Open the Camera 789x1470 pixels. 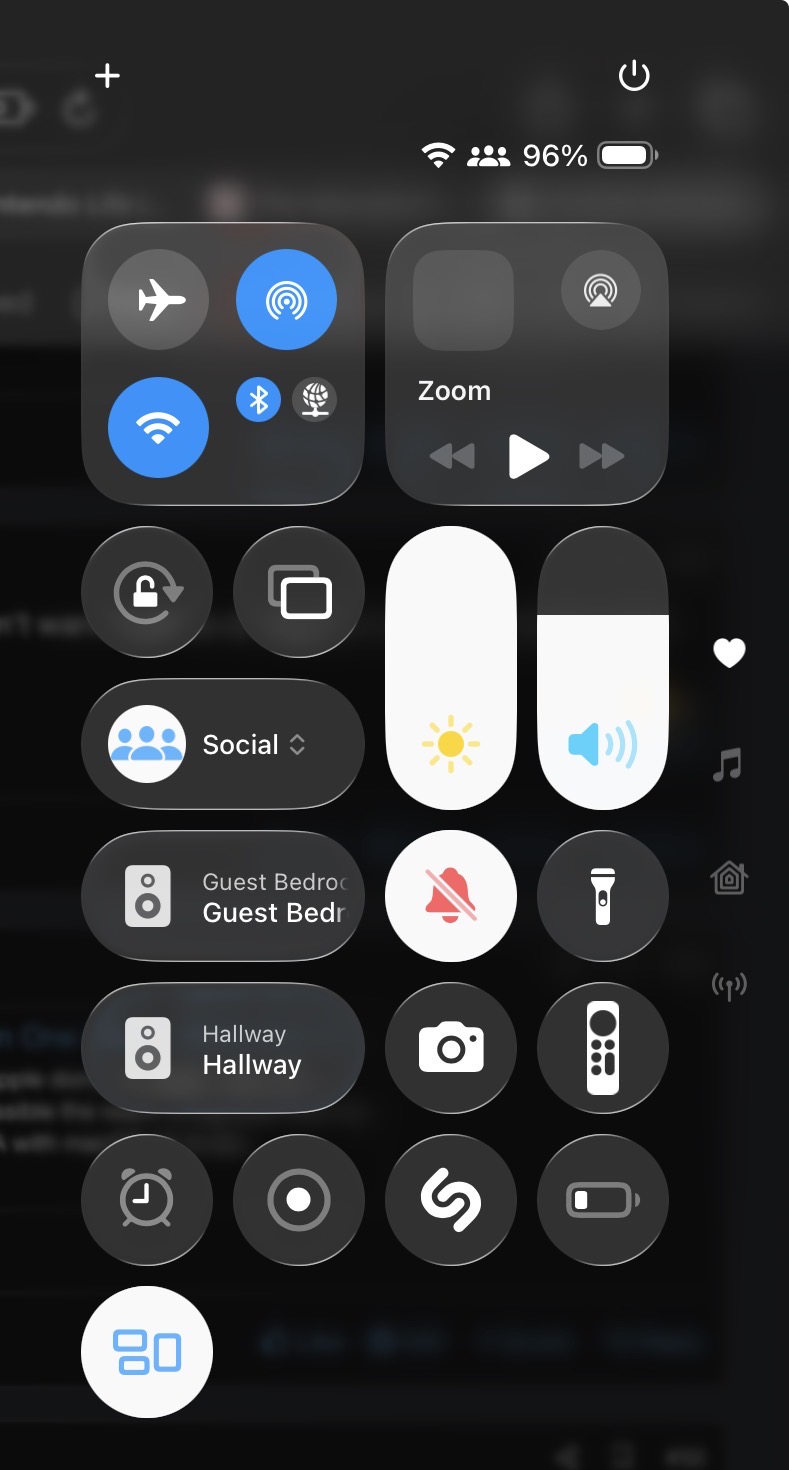pyautogui.click(x=450, y=1048)
